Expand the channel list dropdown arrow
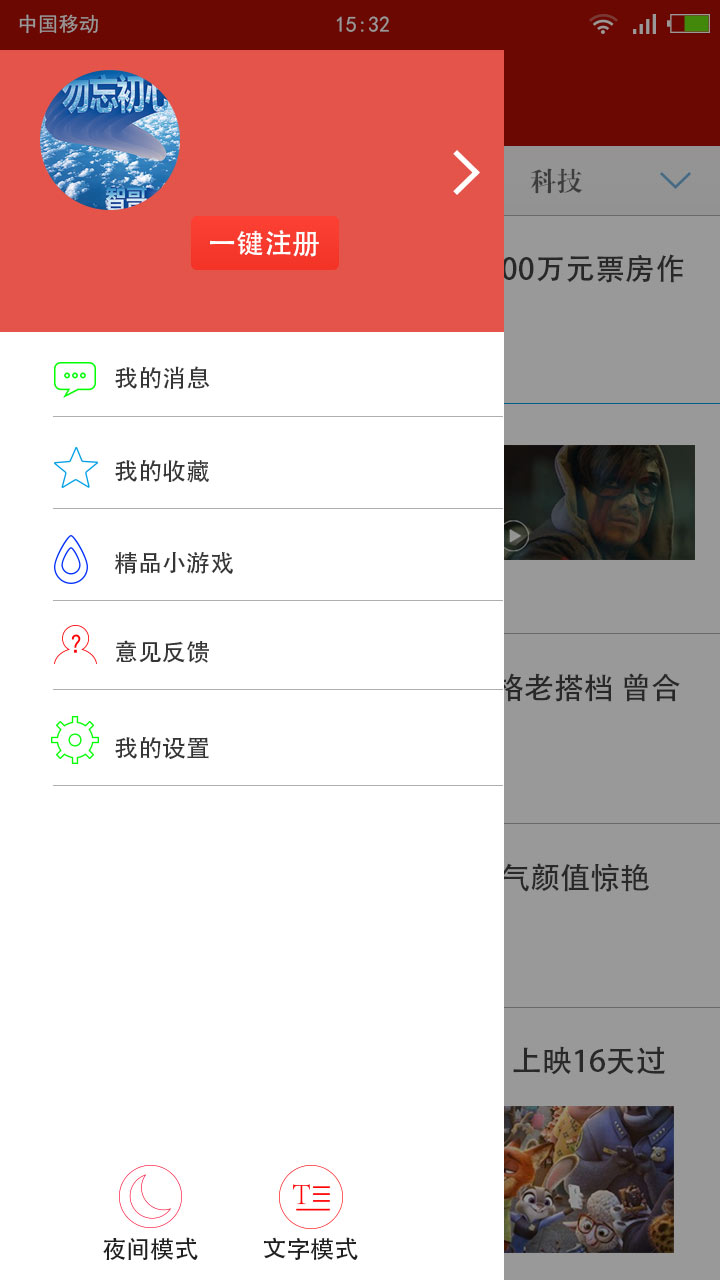720x1280 pixels. point(675,181)
